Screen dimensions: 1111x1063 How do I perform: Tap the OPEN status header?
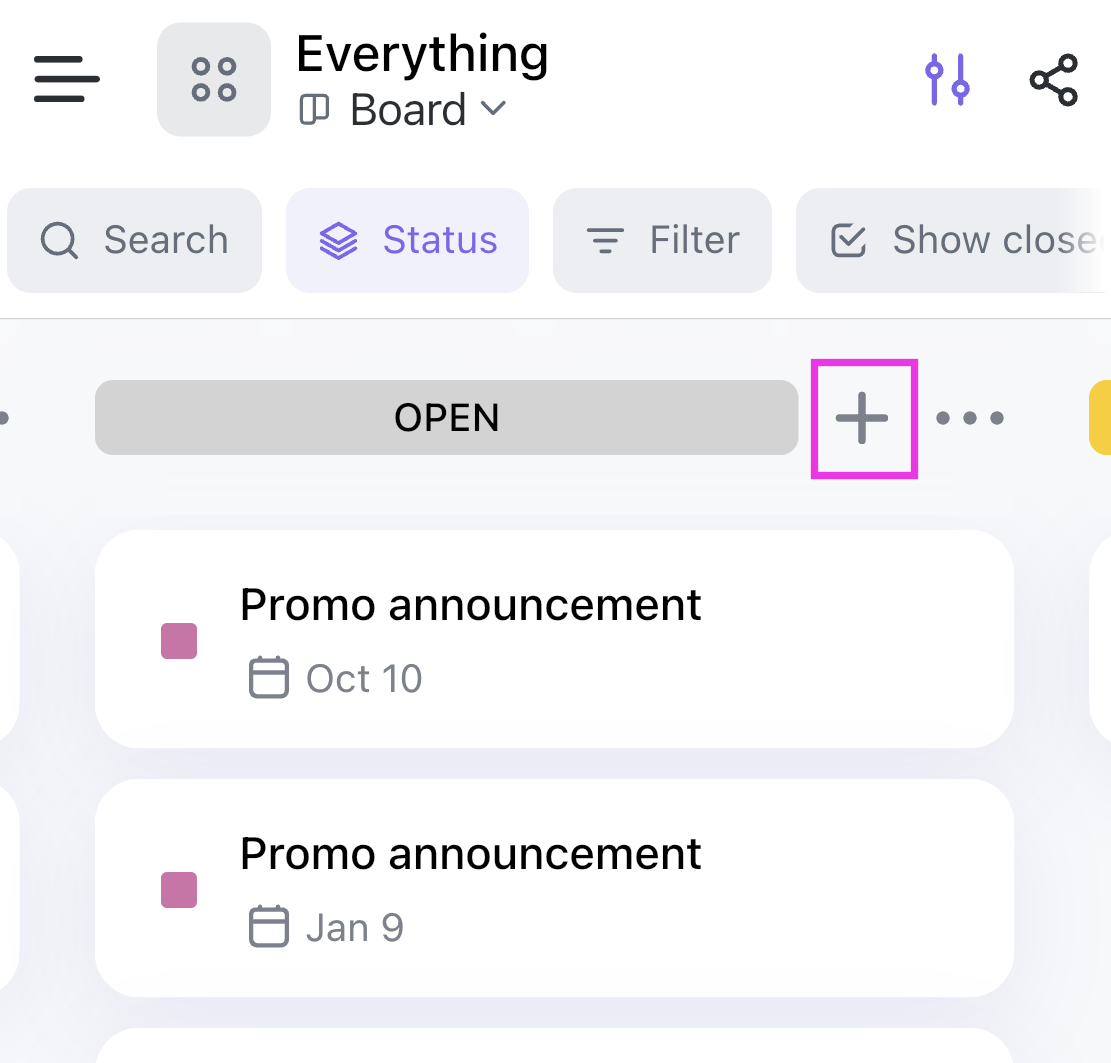tap(446, 418)
